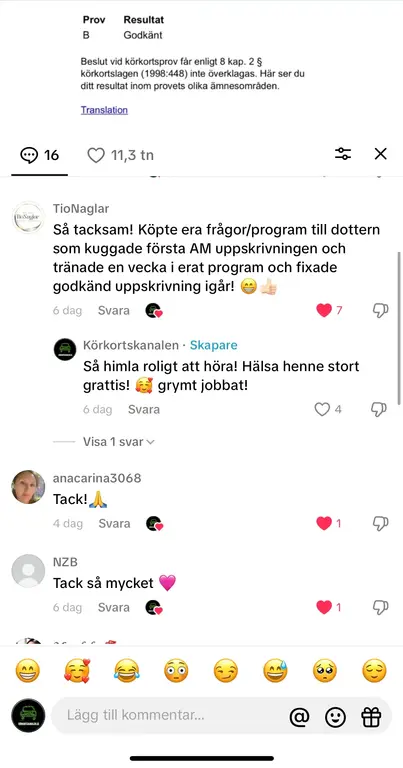Unlike TioNaglar's comment
403x768 pixels.
click(324, 310)
